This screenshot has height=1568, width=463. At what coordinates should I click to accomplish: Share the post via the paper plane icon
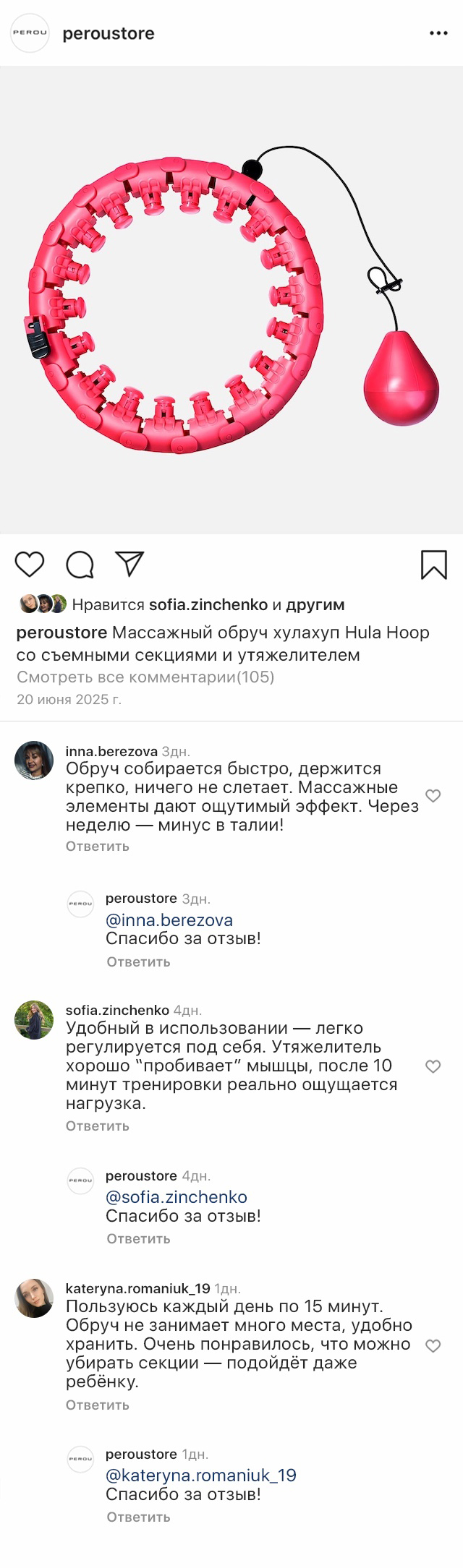pos(130,564)
